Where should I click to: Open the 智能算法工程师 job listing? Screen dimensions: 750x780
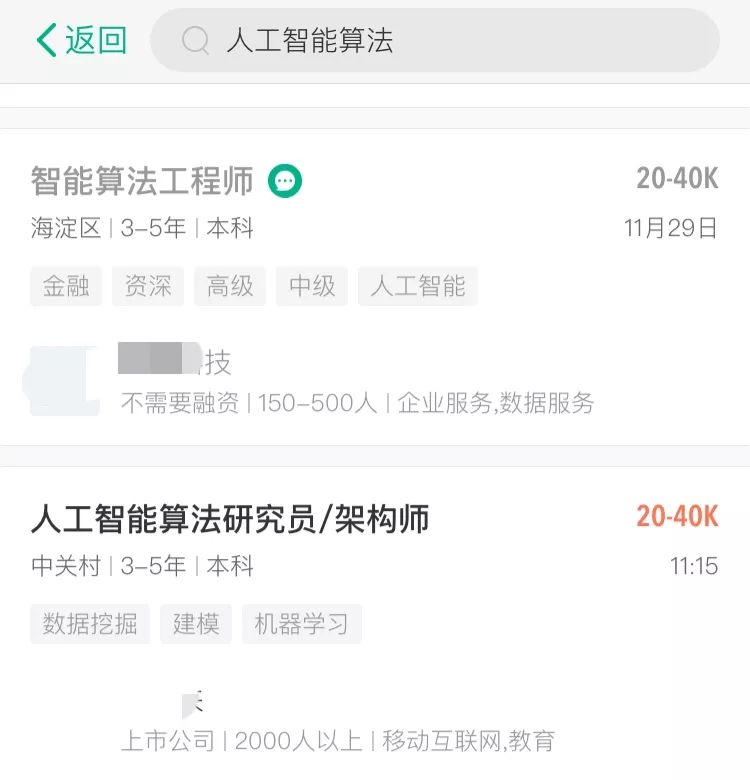(x=142, y=181)
